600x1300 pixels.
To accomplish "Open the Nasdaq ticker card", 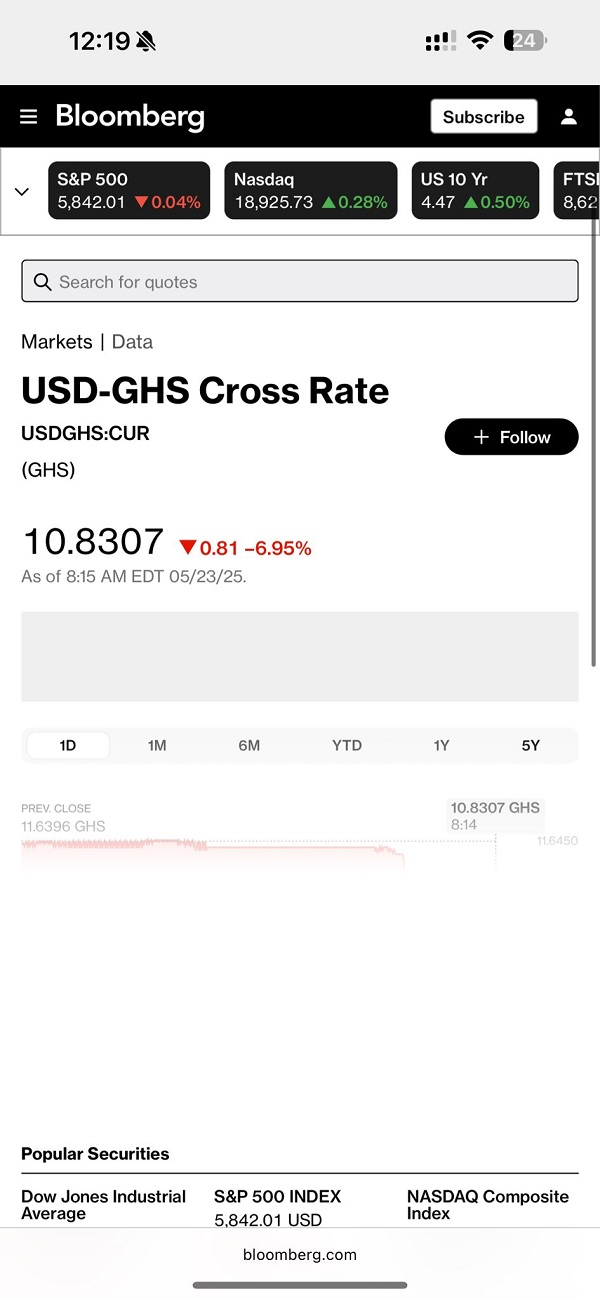I will tap(311, 191).
